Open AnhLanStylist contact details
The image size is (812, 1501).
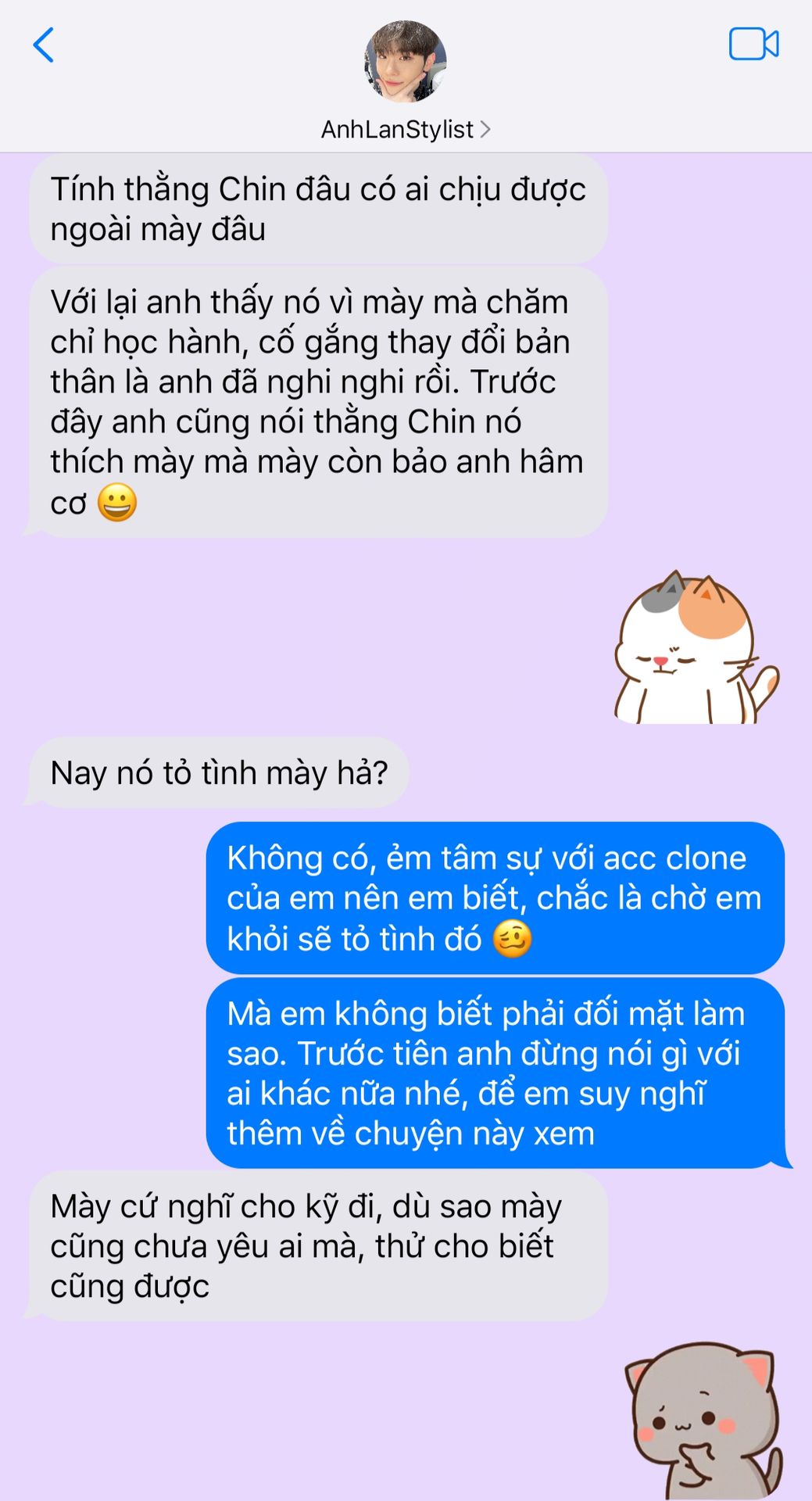[405, 129]
